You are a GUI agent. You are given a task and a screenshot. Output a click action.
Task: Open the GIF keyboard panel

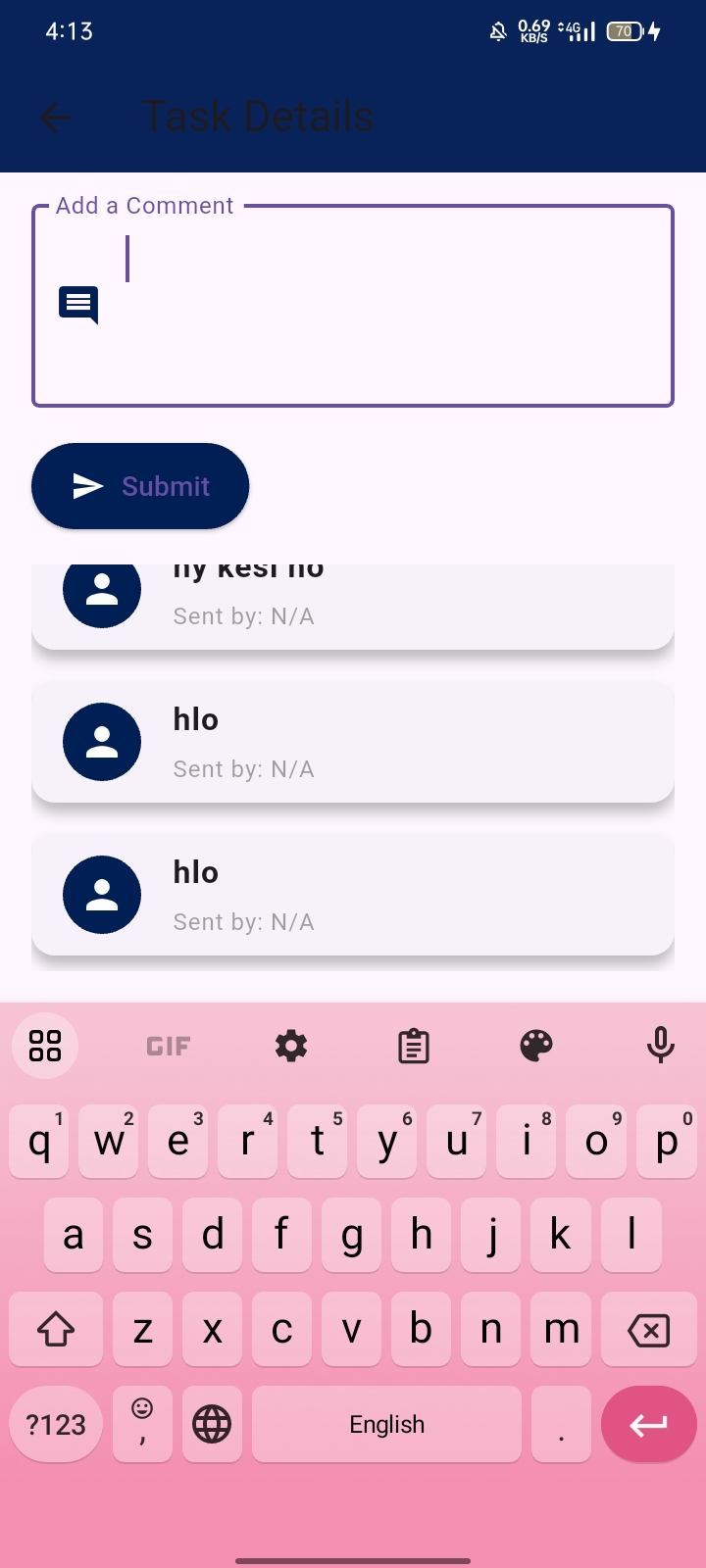(168, 1047)
